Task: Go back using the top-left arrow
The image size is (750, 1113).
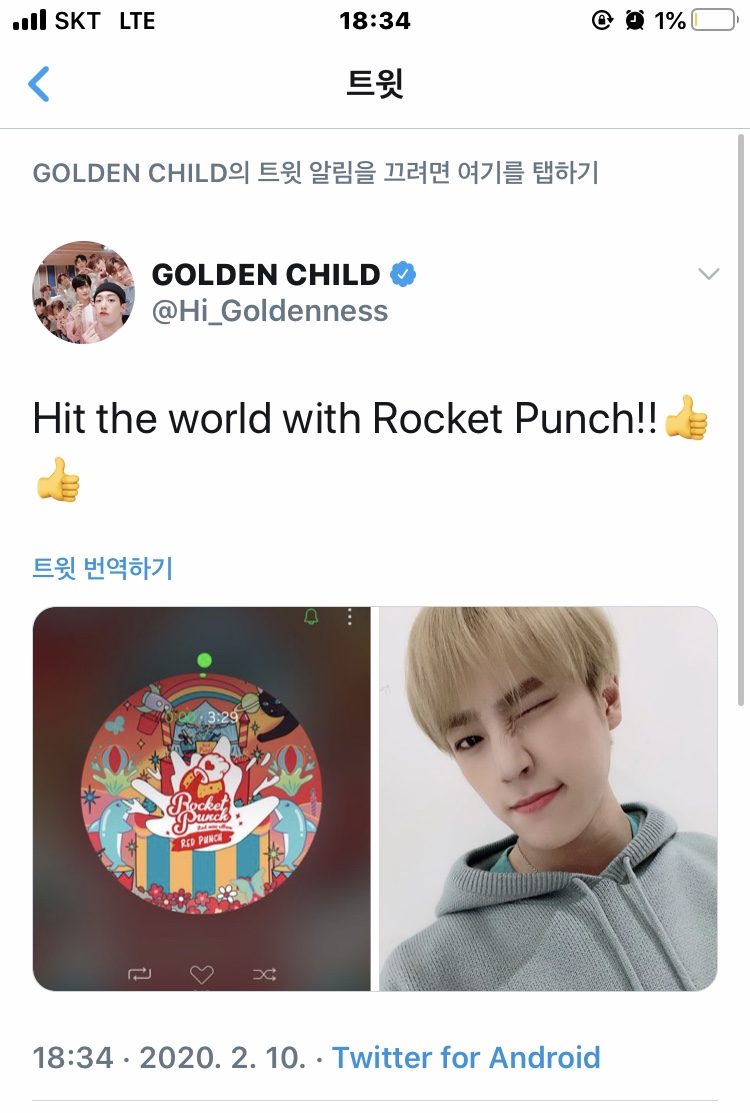Action: click(39, 84)
